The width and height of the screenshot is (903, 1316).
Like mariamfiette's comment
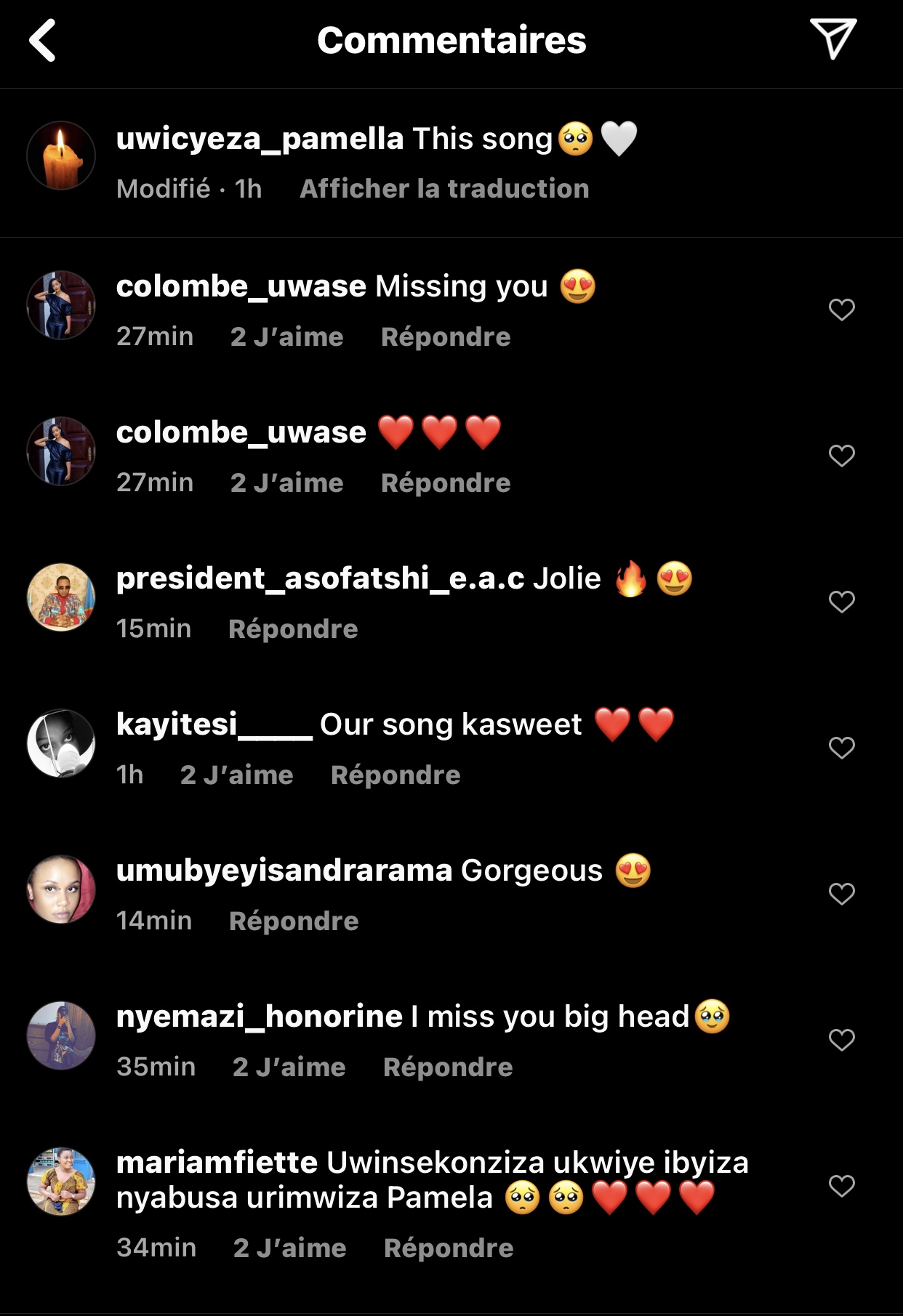[841, 1187]
